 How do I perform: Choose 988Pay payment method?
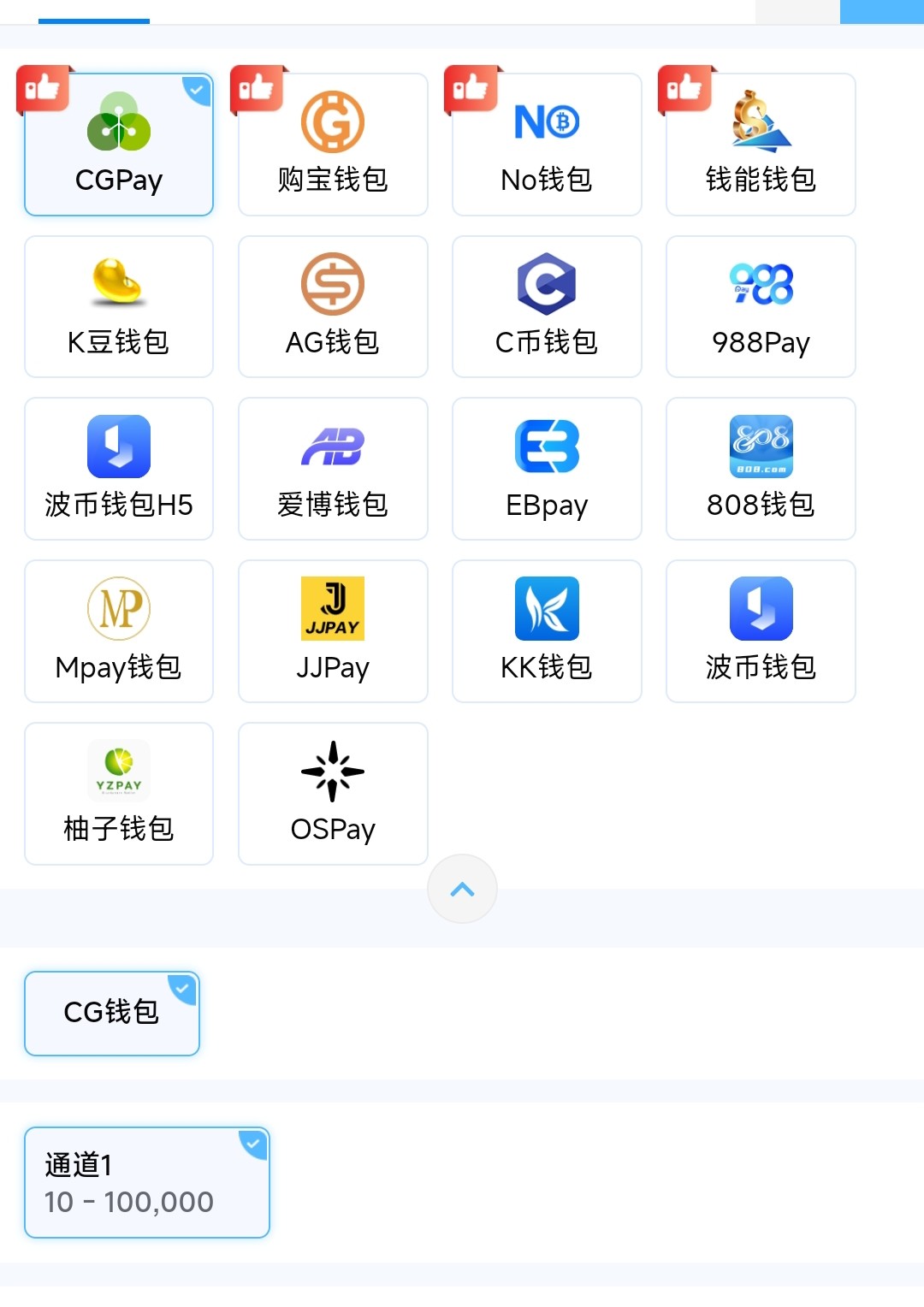tap(761, 306)
